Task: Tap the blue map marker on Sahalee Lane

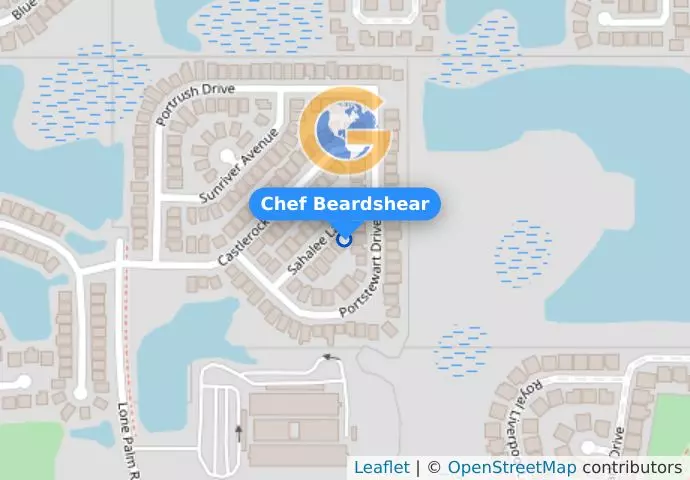Action: [x=345, y=239]
